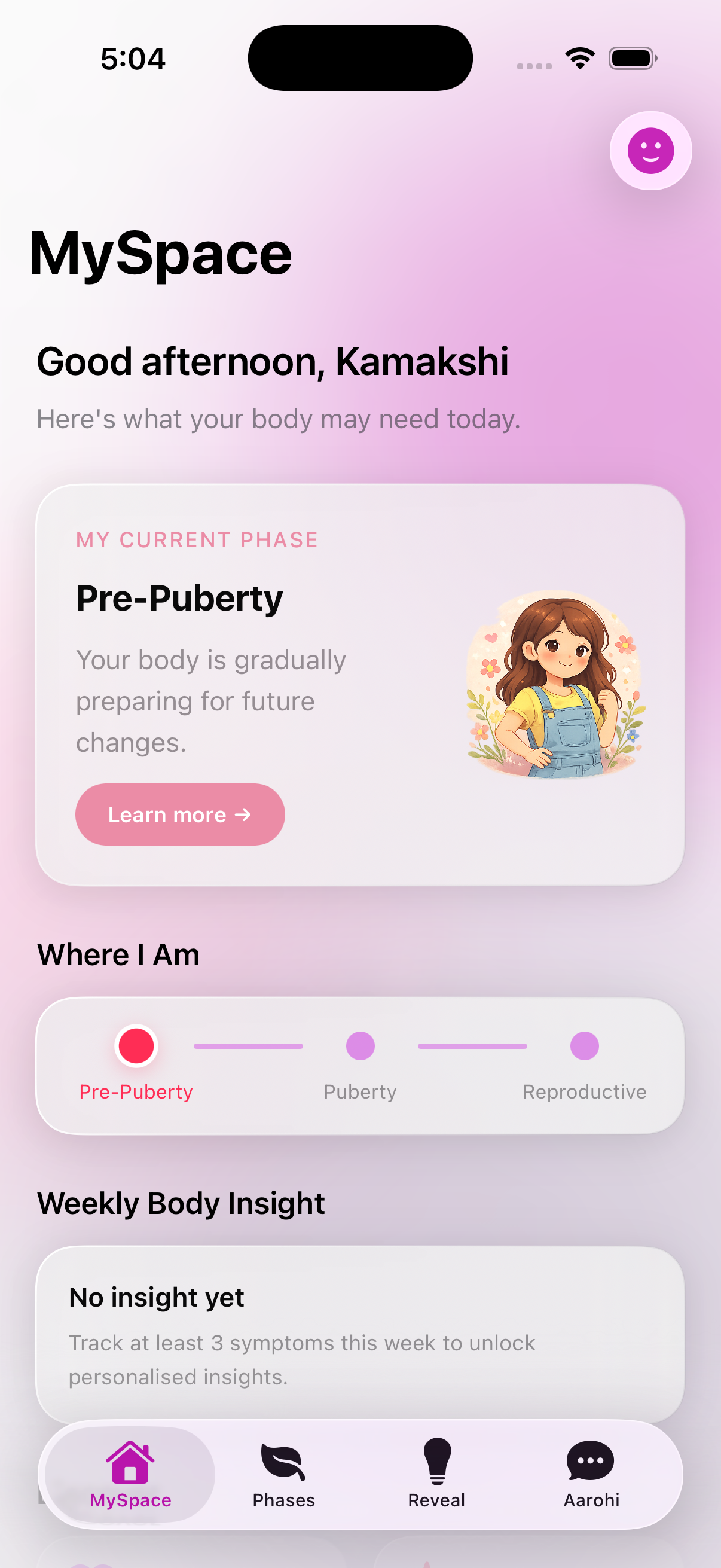Image resolution: width=721 pixels, height=1568 pixels.
Task: Tap Learn more about Pre-Puberty
Action: click(x=180, y=814)
